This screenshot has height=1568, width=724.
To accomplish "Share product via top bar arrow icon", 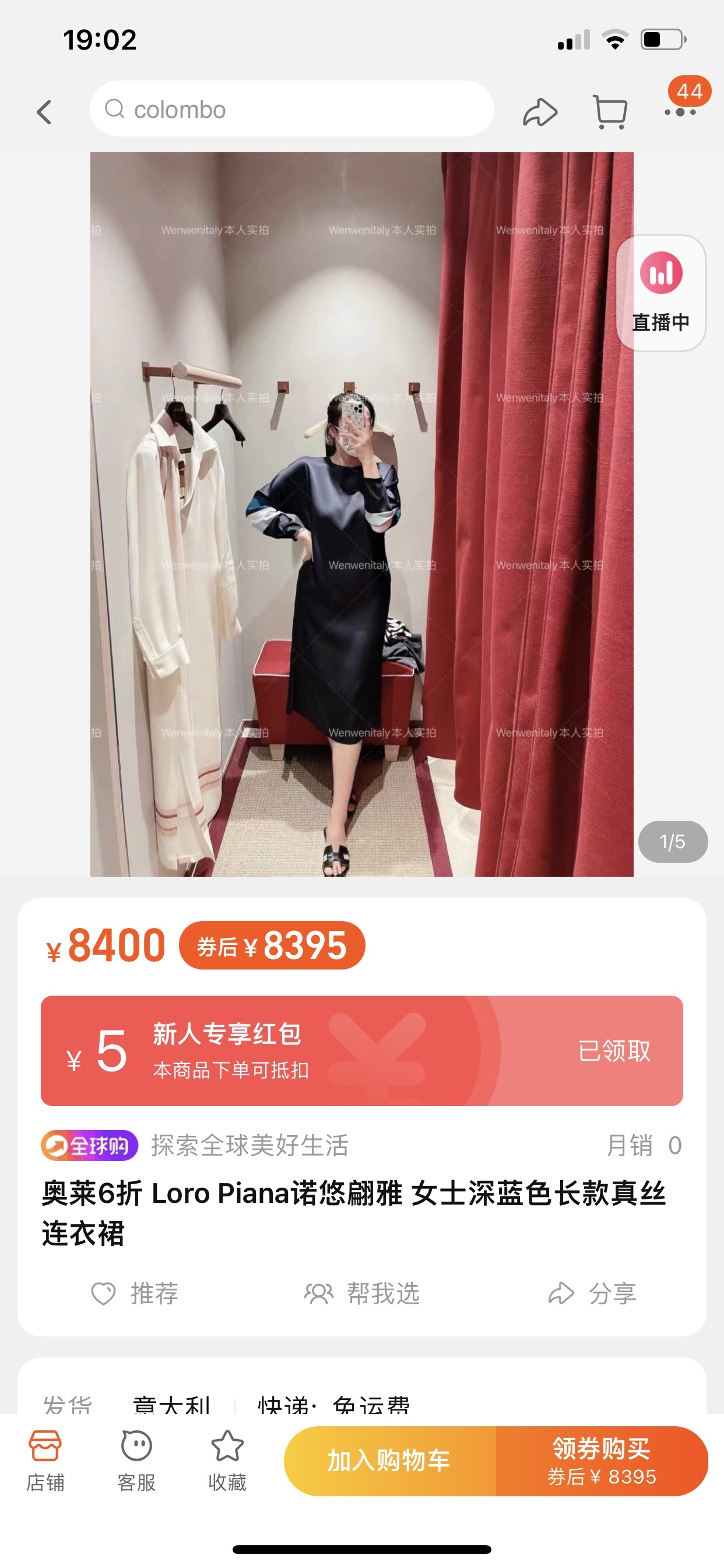I will pyautogui.click(x=540, y=112).
